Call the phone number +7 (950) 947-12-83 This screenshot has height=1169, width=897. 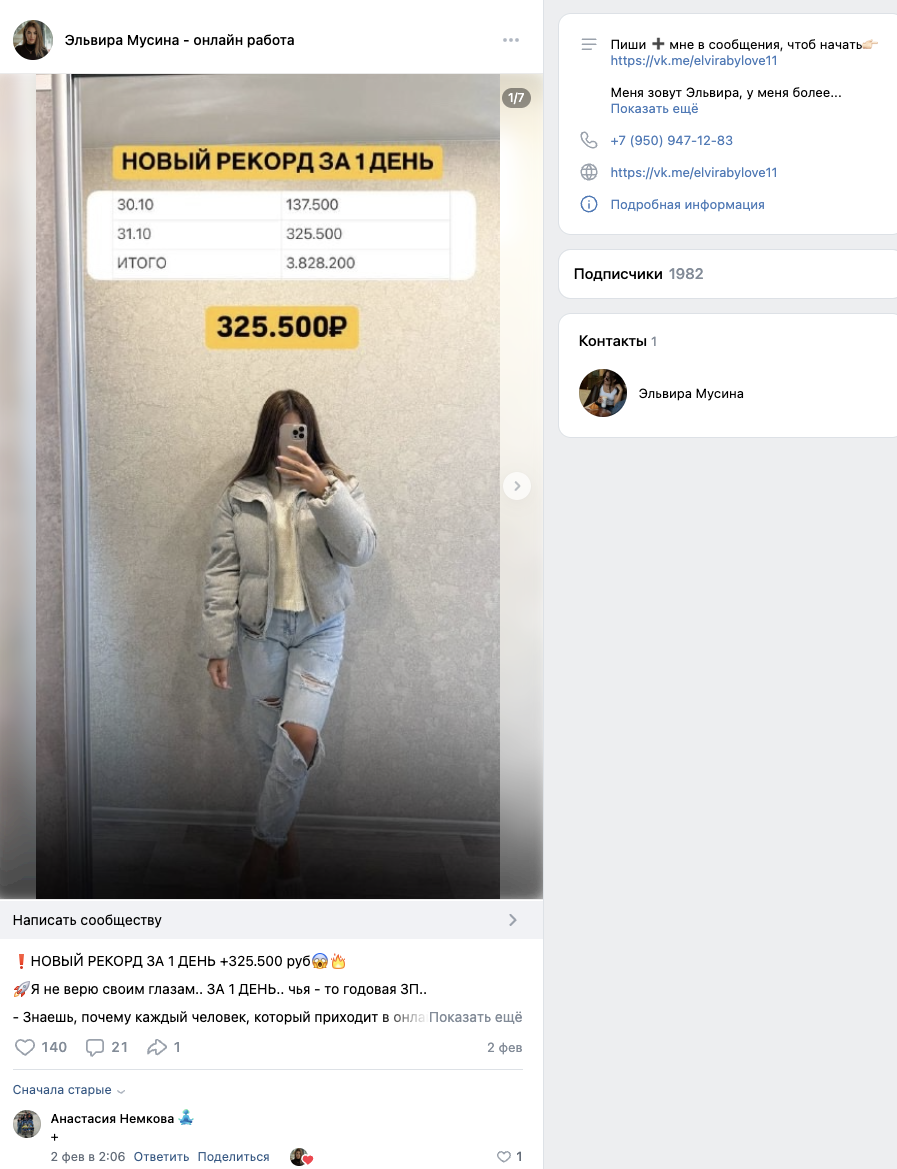coord(671,140)
